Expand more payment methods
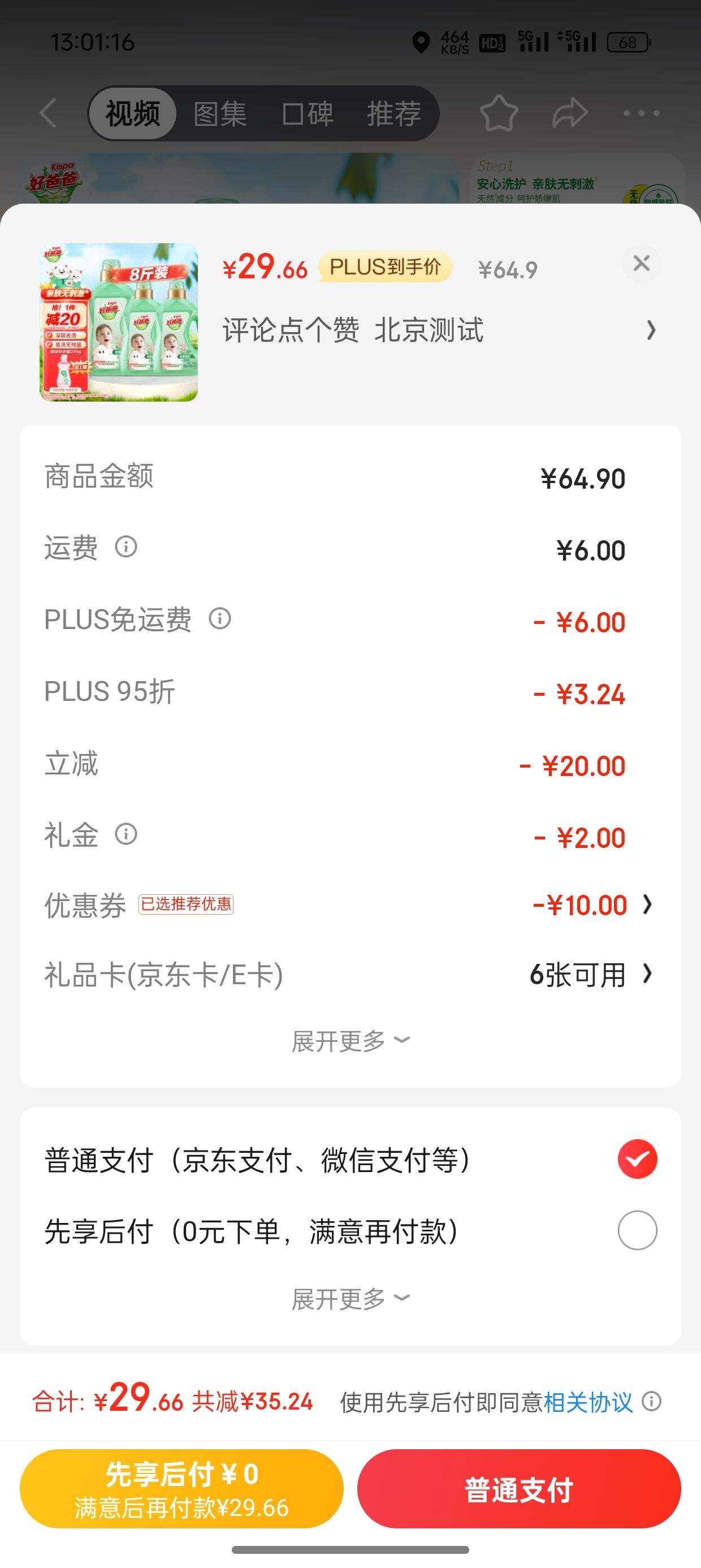This screenshot has width=701, height=1568. point(350,1299)
